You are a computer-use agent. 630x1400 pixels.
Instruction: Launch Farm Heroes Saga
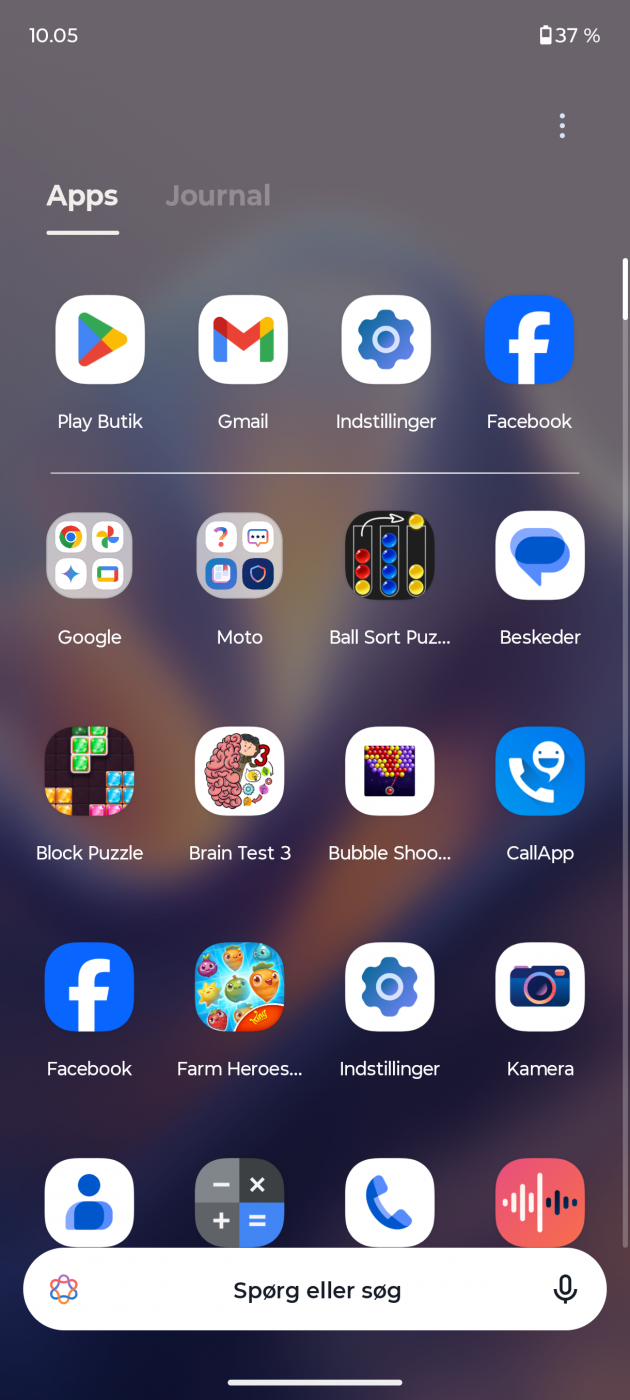(x=240, y=987)
